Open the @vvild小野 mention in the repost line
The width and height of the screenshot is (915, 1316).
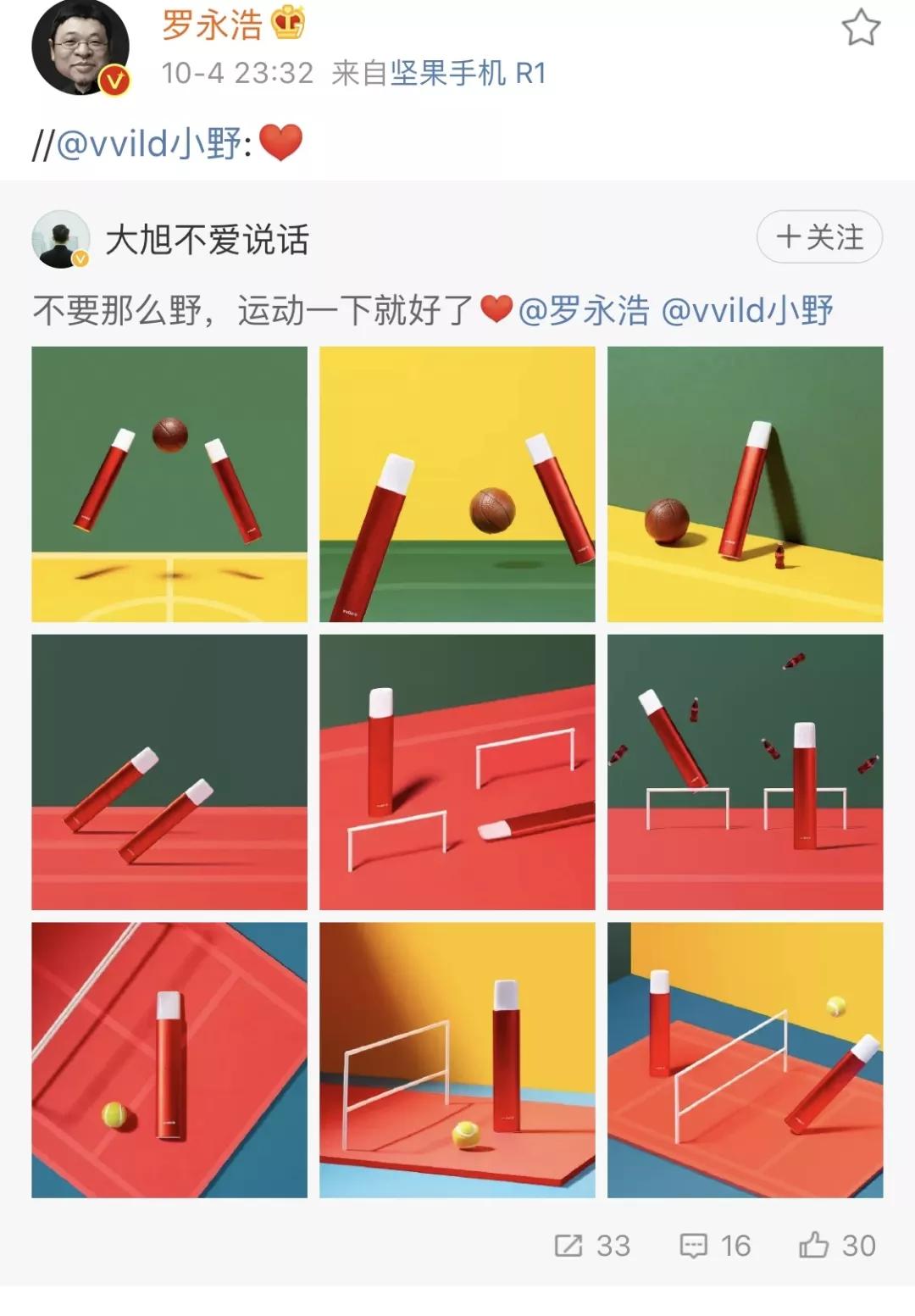point(149,143)
